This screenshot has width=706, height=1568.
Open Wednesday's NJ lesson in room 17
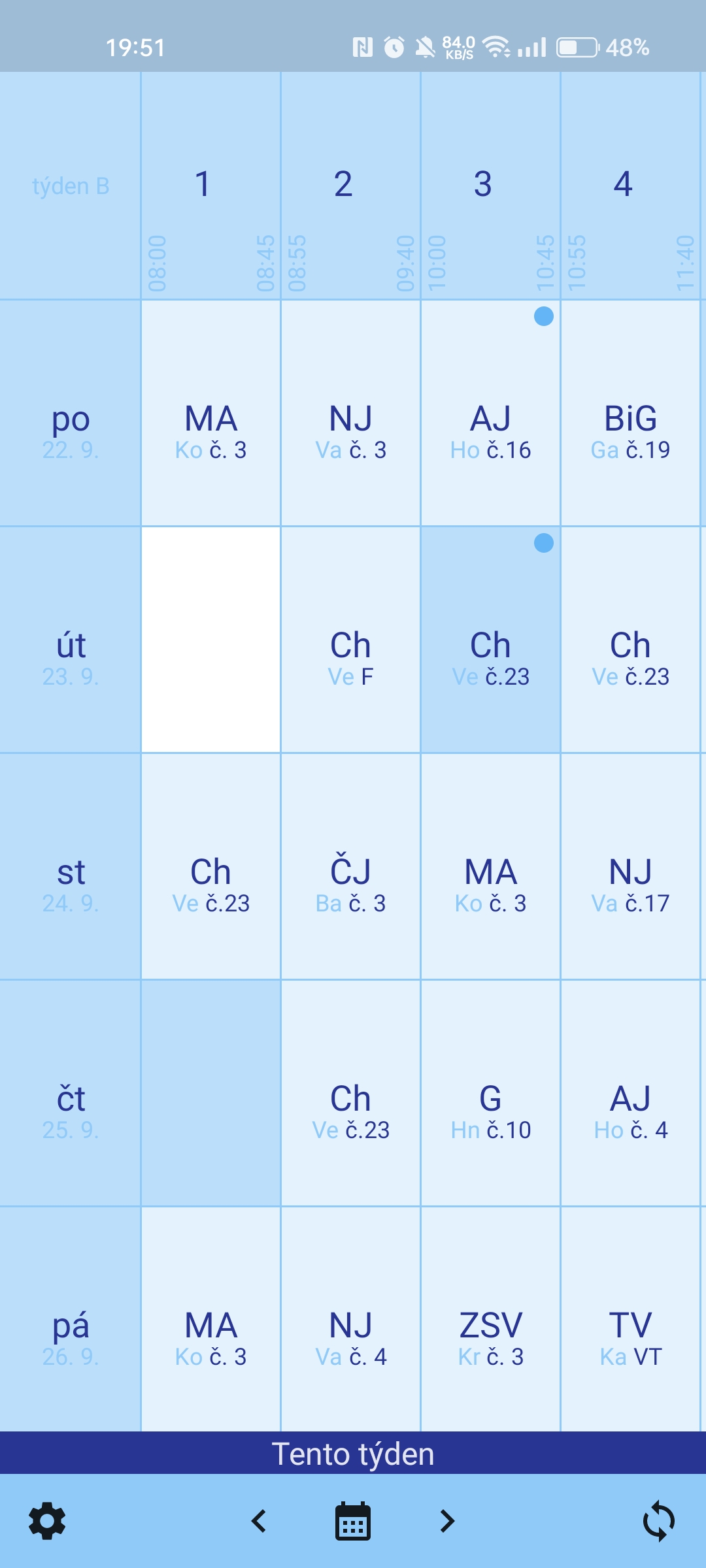click(x=630, y=884)
